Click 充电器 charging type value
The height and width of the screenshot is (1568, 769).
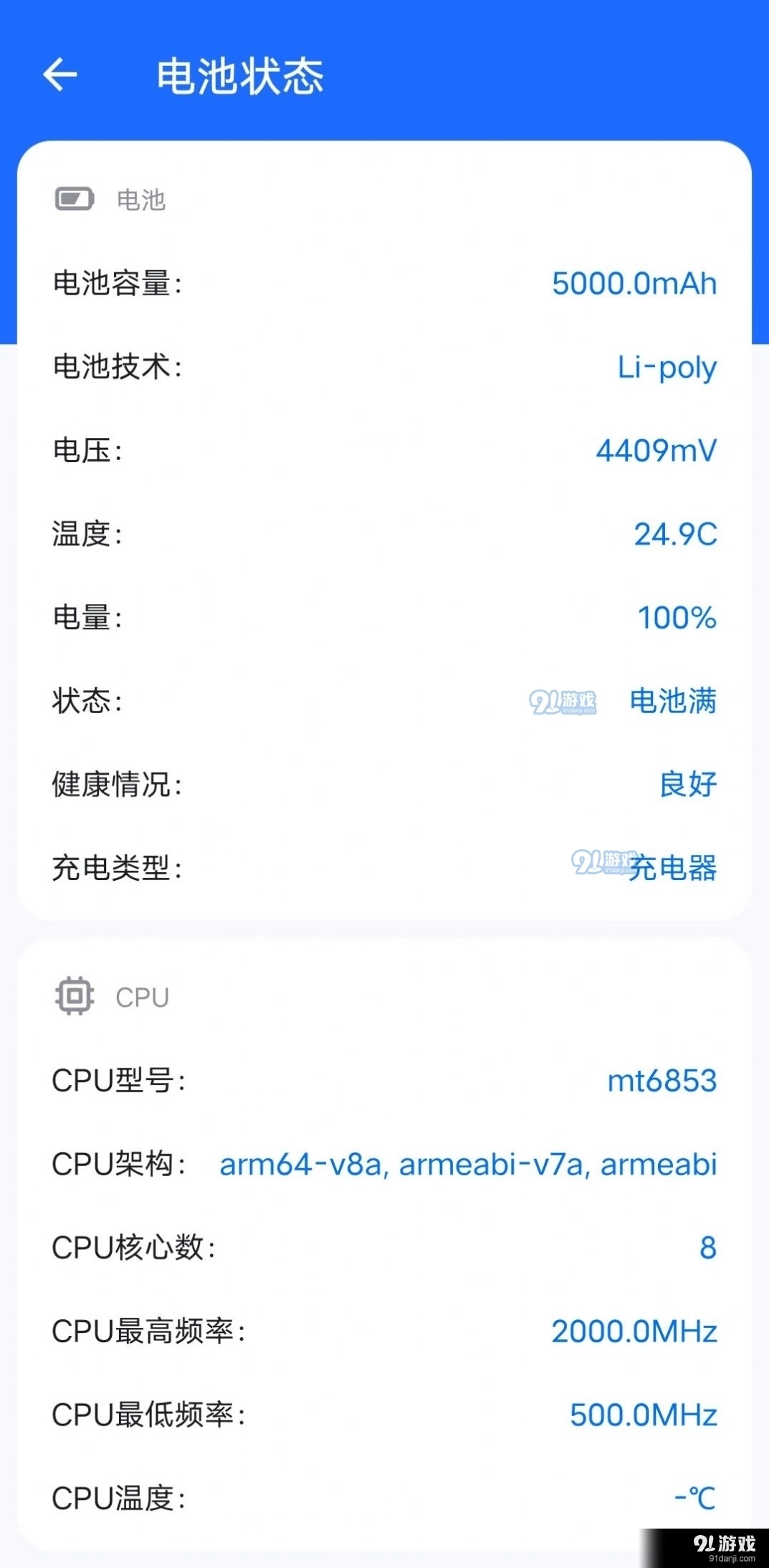[672, 869]
